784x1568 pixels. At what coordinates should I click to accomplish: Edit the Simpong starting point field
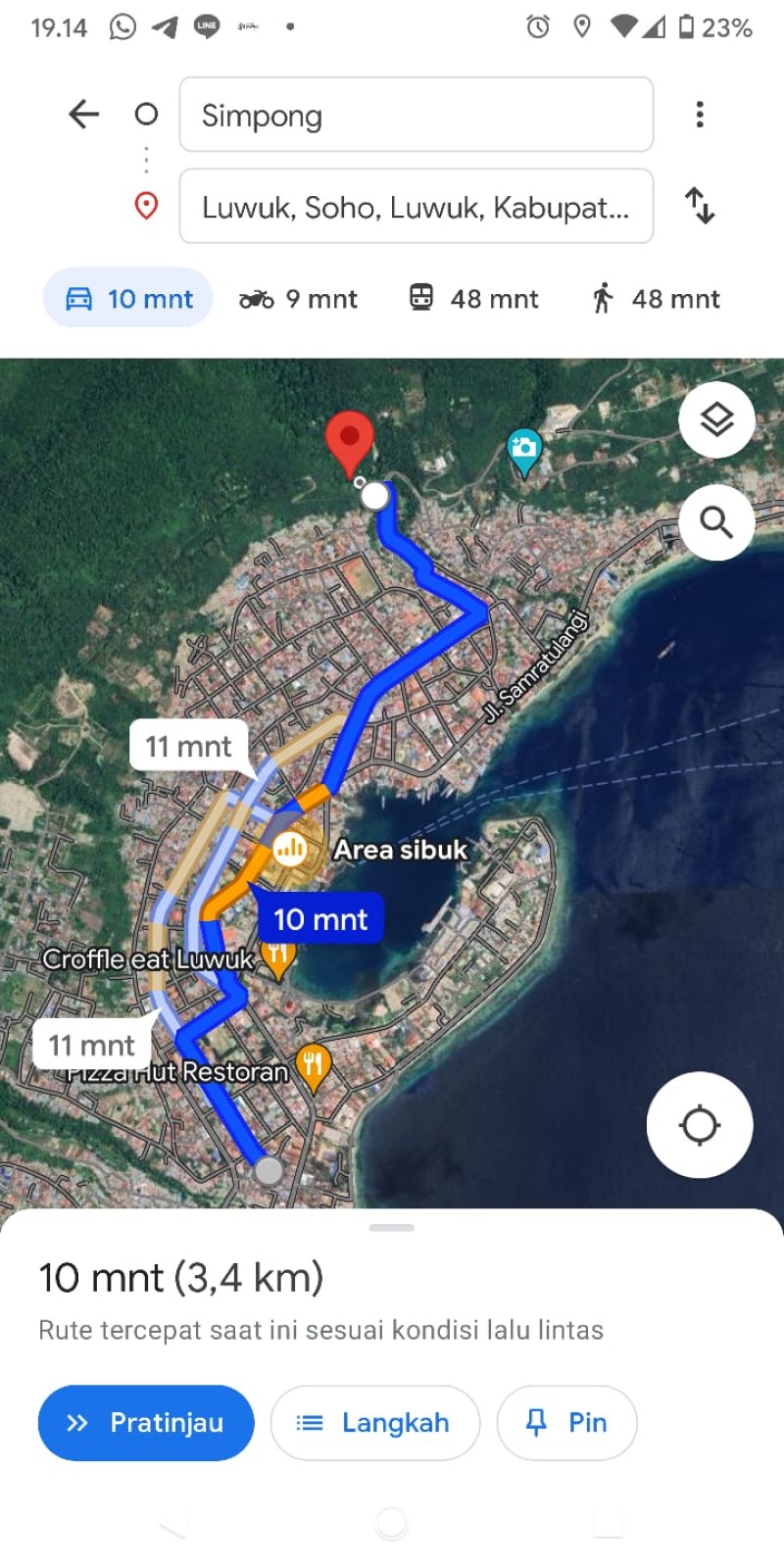pyautogui.click(x=416, y=115)
